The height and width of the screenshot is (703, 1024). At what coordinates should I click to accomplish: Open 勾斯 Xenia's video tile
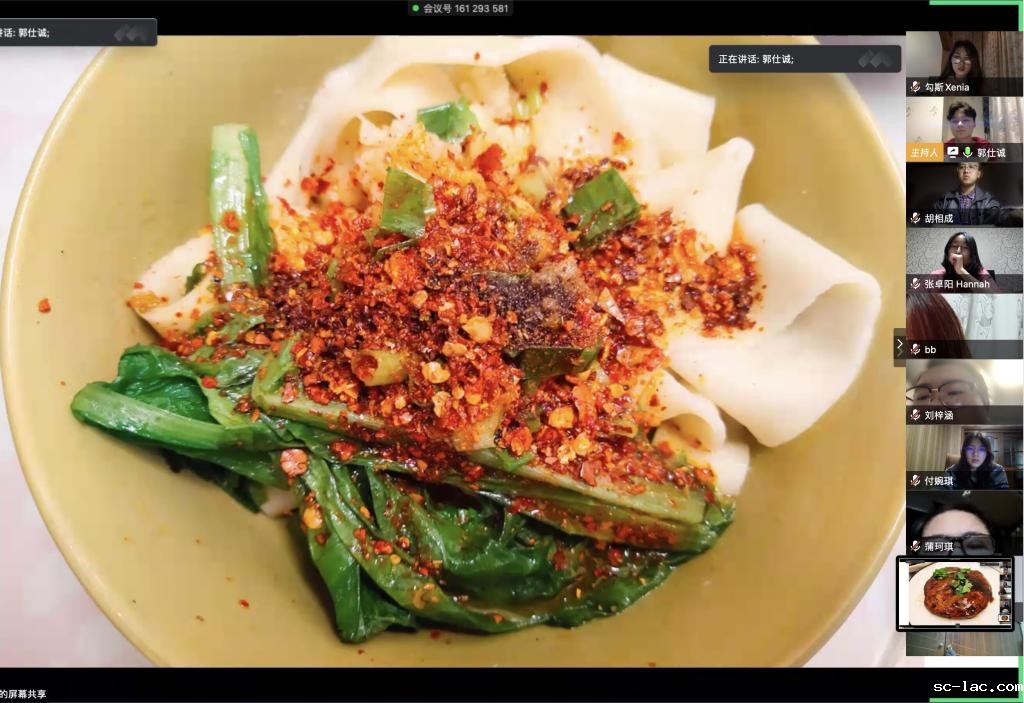(x=964, y=61)
